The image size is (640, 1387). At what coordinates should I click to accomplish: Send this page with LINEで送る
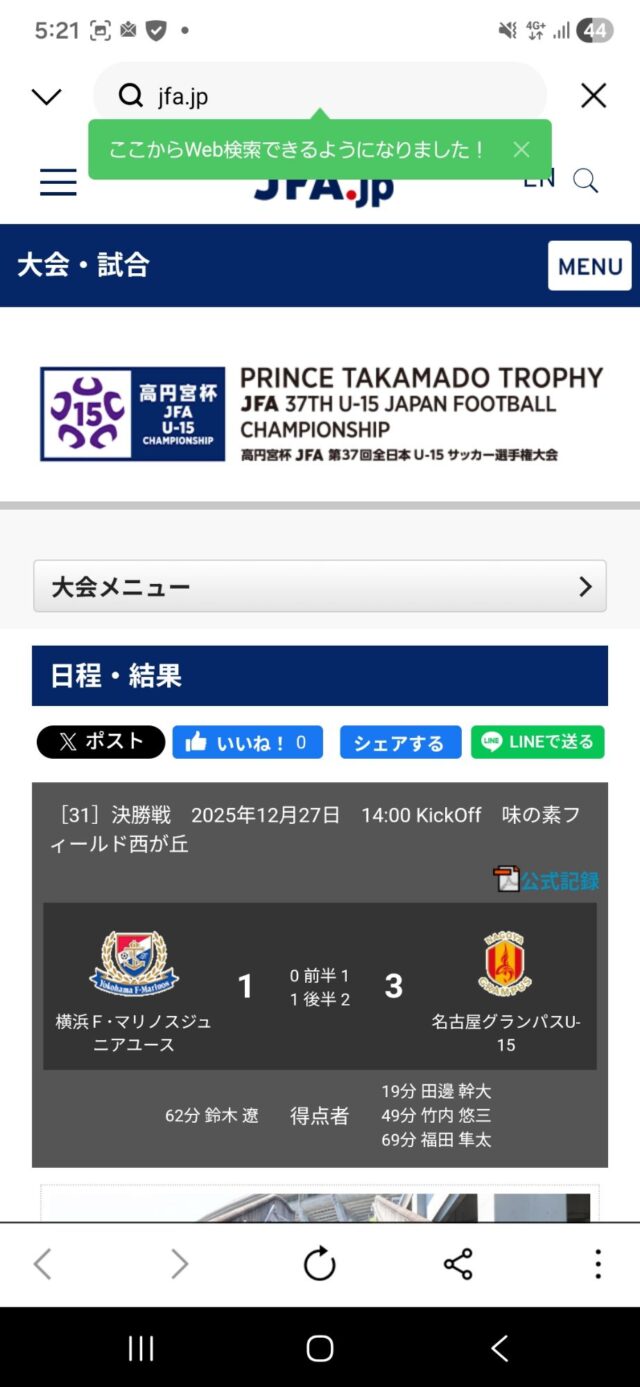click(x=538, y=742)
